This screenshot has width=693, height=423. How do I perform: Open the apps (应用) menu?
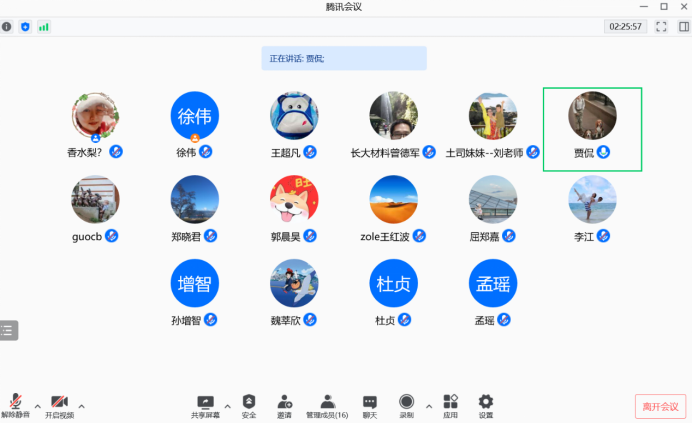450,404
